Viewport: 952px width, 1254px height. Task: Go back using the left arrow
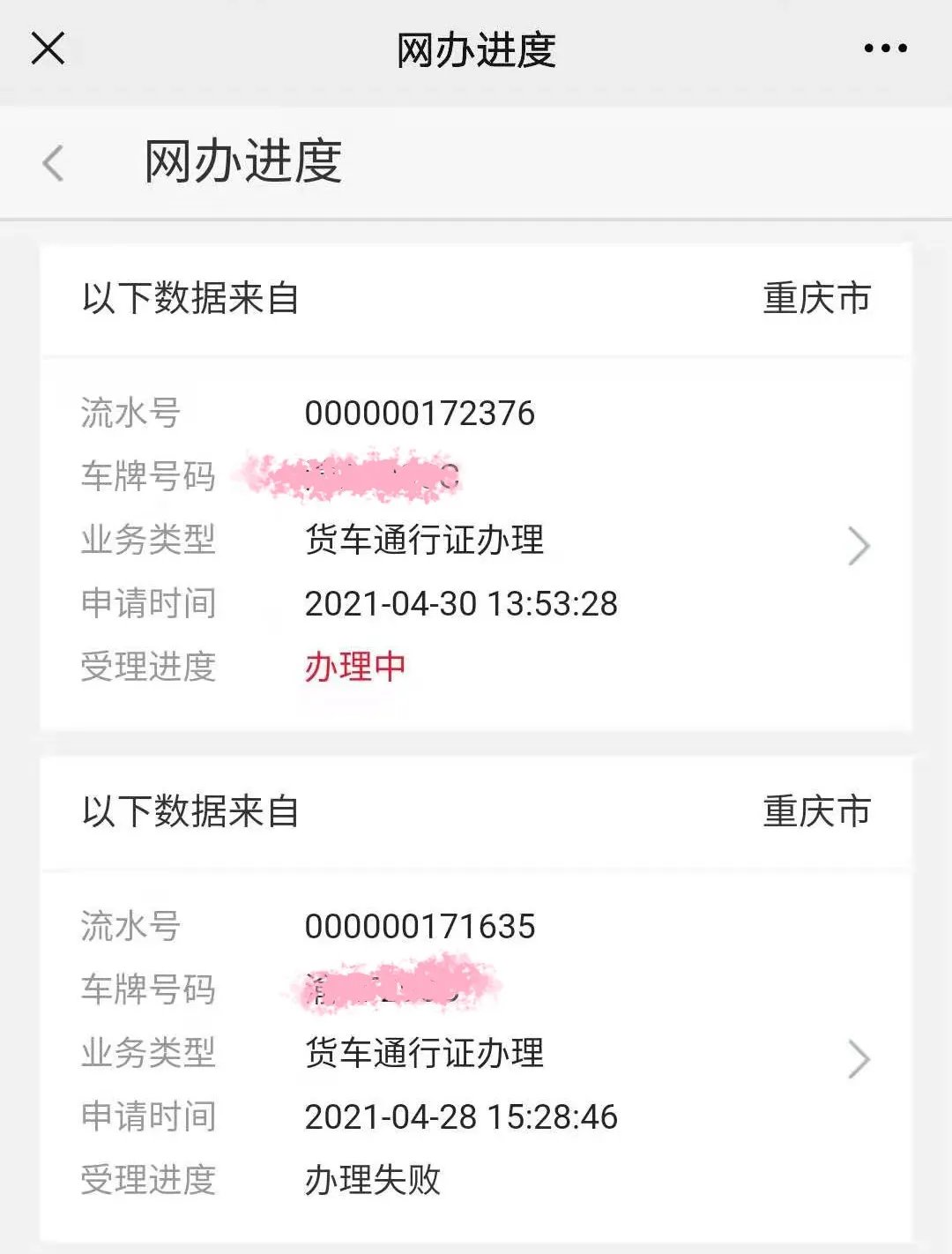pyautogui.click(x=54, y=163)
